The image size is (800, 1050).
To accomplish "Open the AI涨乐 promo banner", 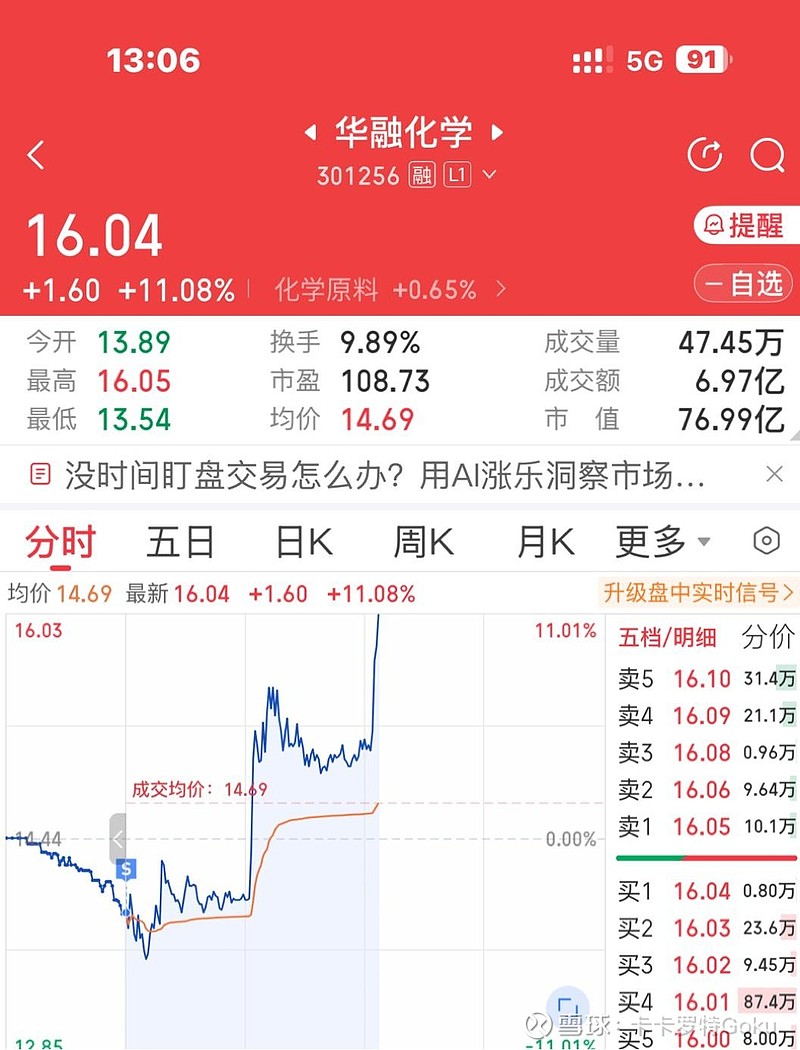I will [385, 475].
